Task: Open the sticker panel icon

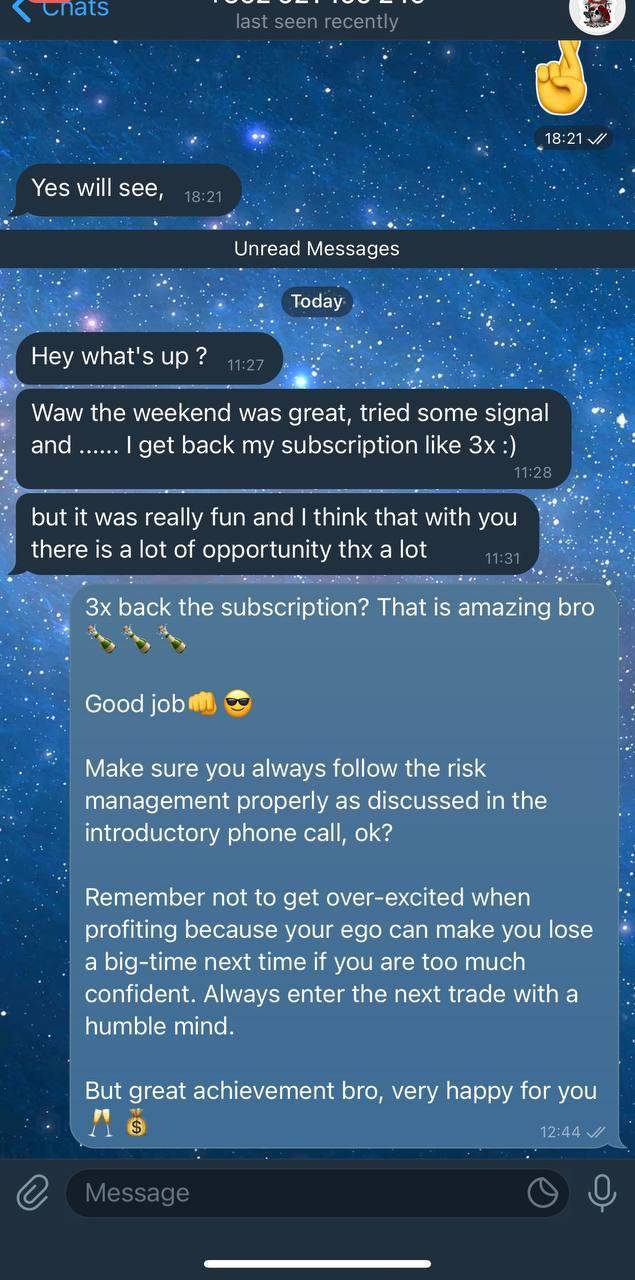Action: coord(542,1193)
